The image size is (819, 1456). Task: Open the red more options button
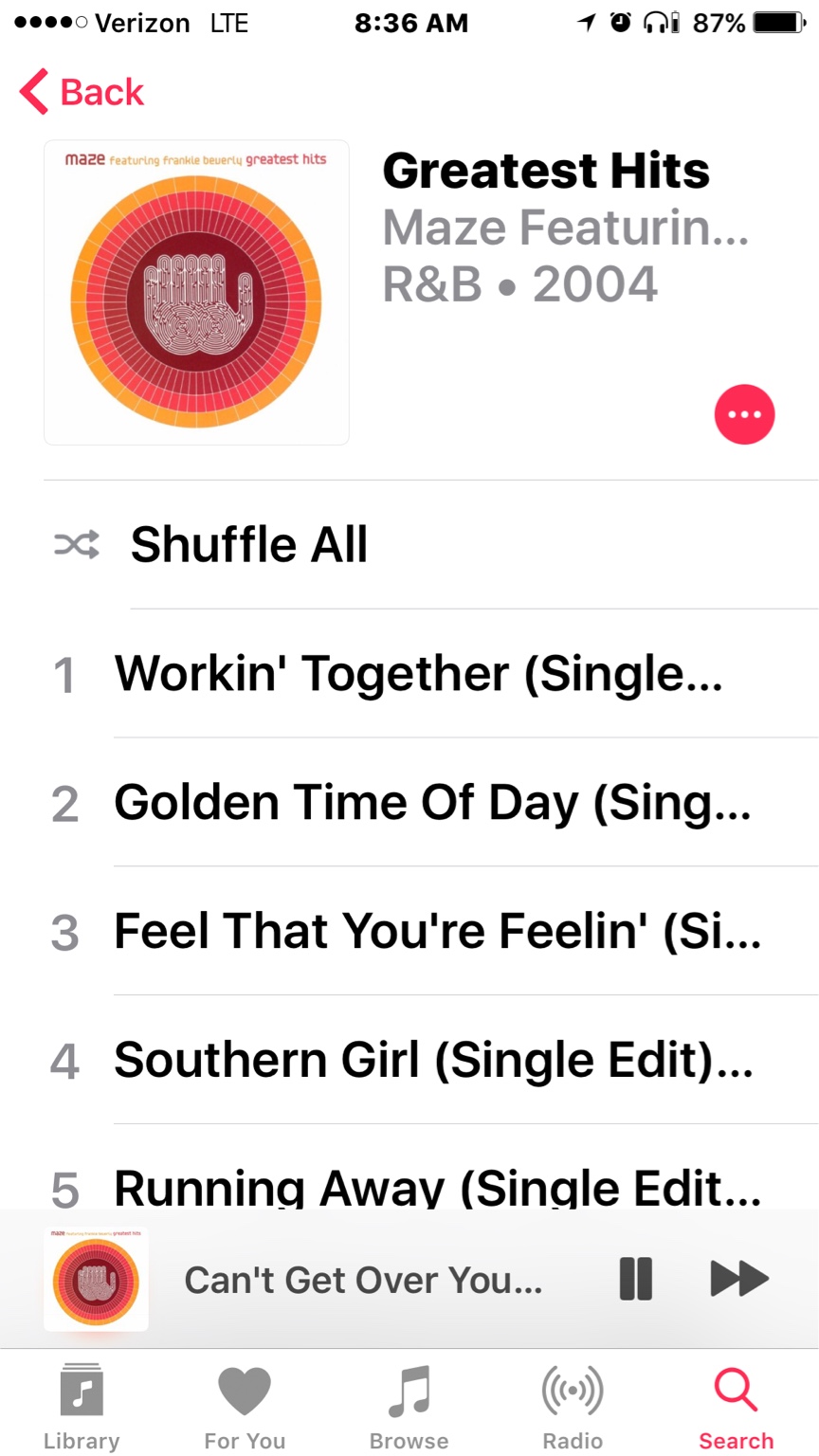click(744, 414)
